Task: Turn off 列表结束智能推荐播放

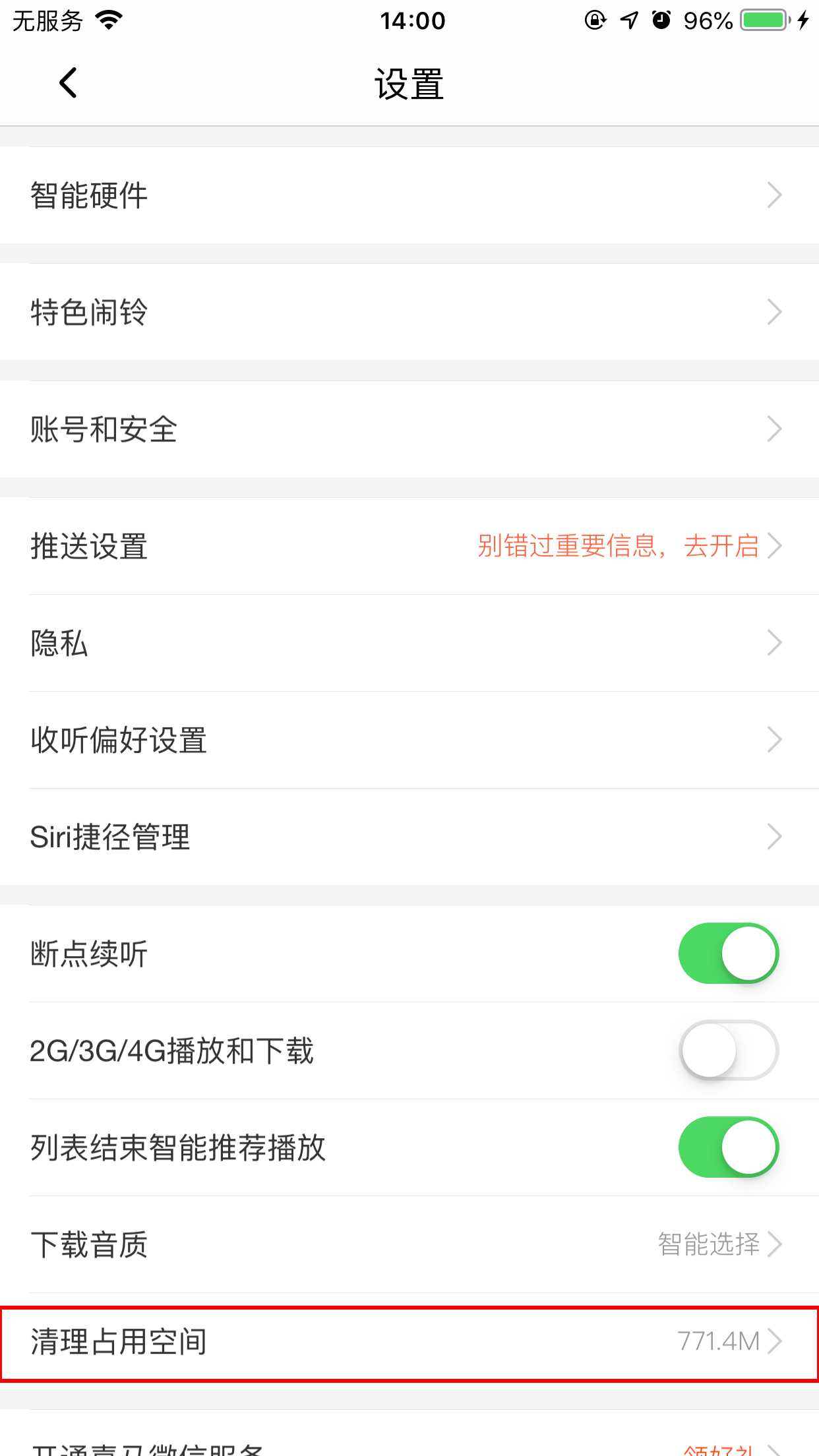Action: pyautogui.click(x=727, y=1146)
